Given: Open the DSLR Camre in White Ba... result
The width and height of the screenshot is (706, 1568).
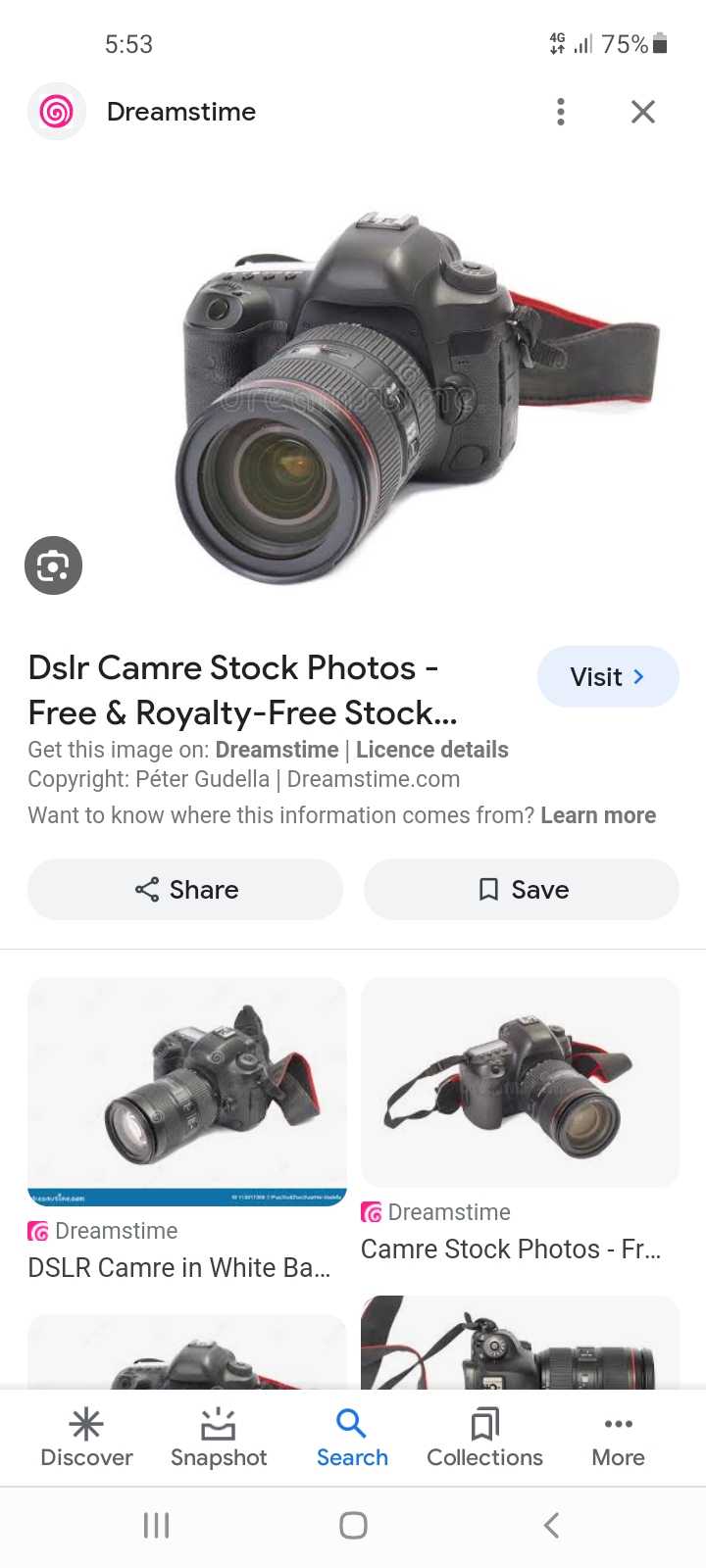Looking at the screenshot, I should coord(179,1267).
